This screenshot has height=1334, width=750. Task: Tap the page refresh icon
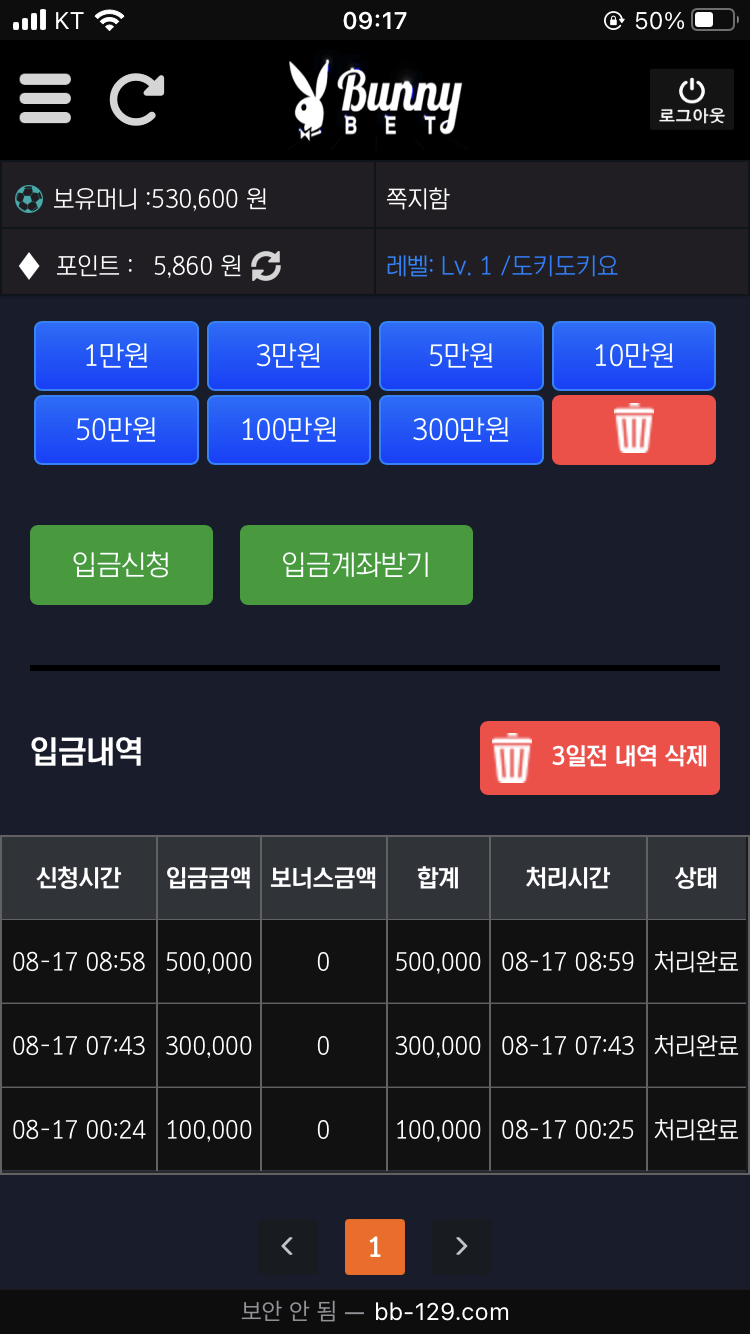(136, 99)
